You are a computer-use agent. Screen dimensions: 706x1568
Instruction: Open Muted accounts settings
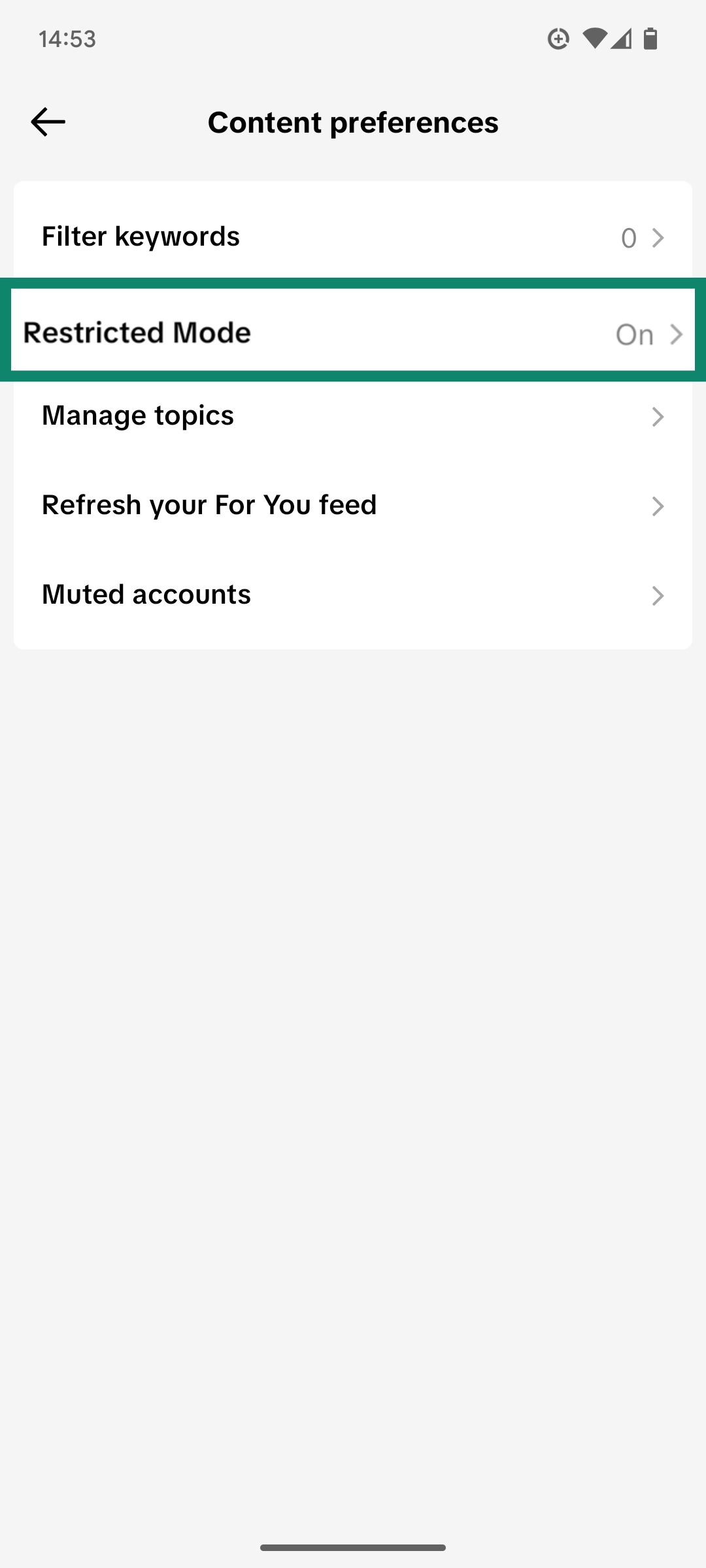click(353, 595)
